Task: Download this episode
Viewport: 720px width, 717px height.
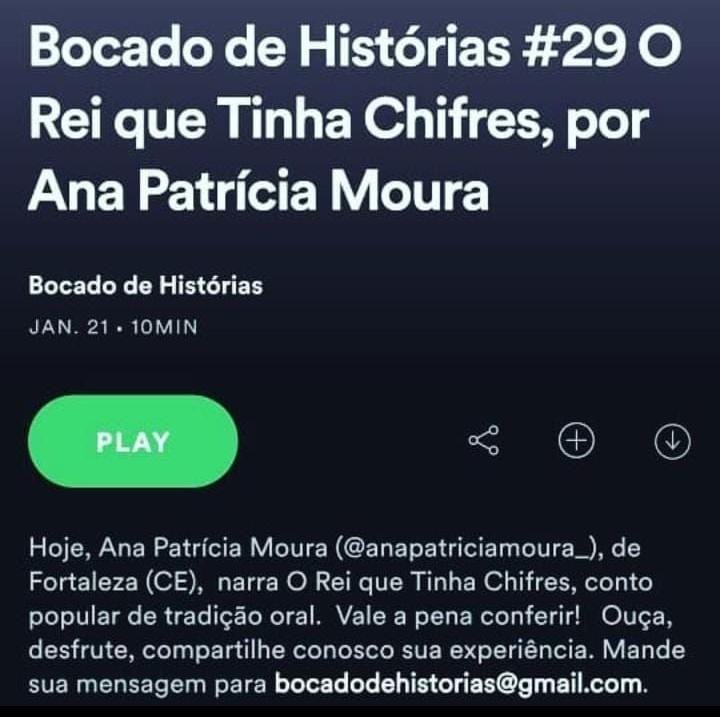Action: [x=672, y=440]
